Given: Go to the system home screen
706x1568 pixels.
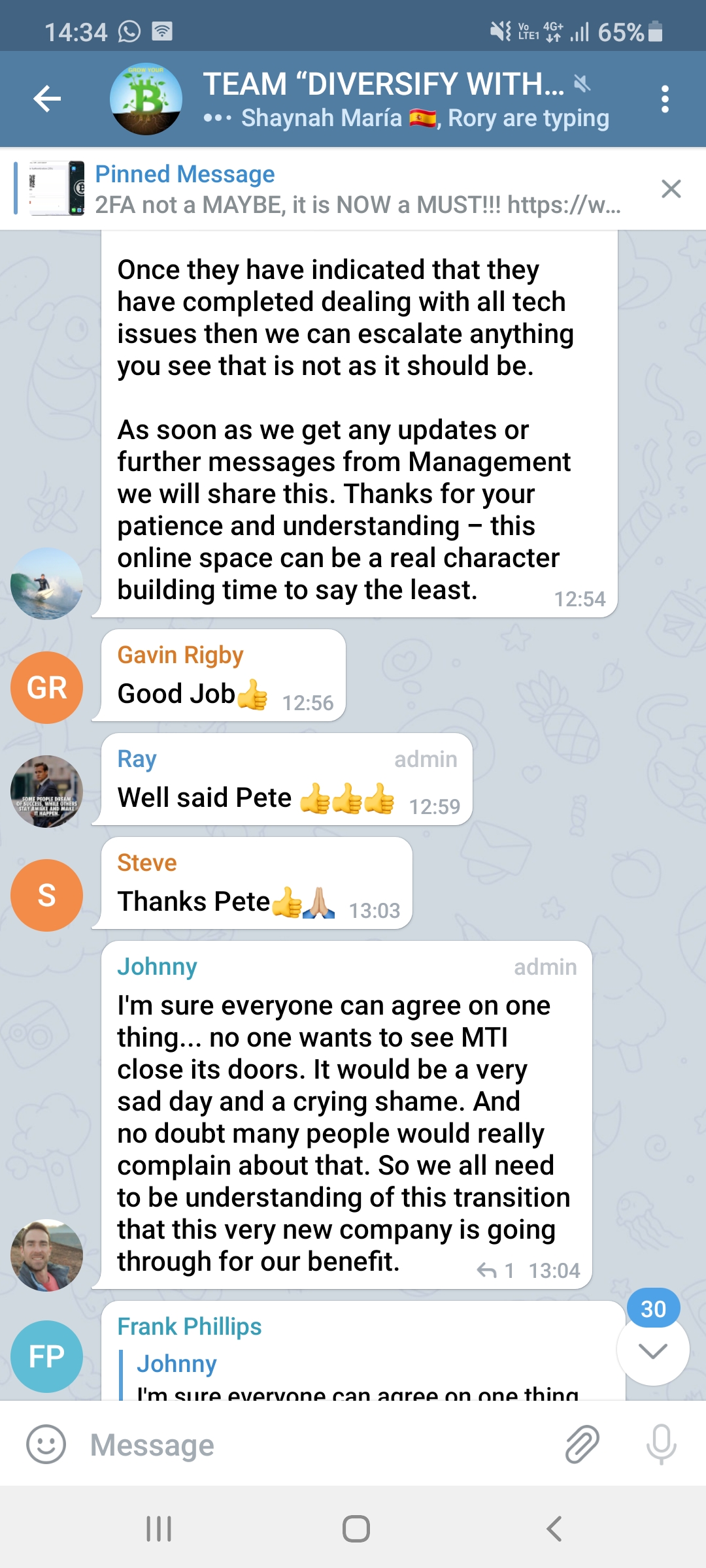Looking at the screenshot, I should 356,1529.
